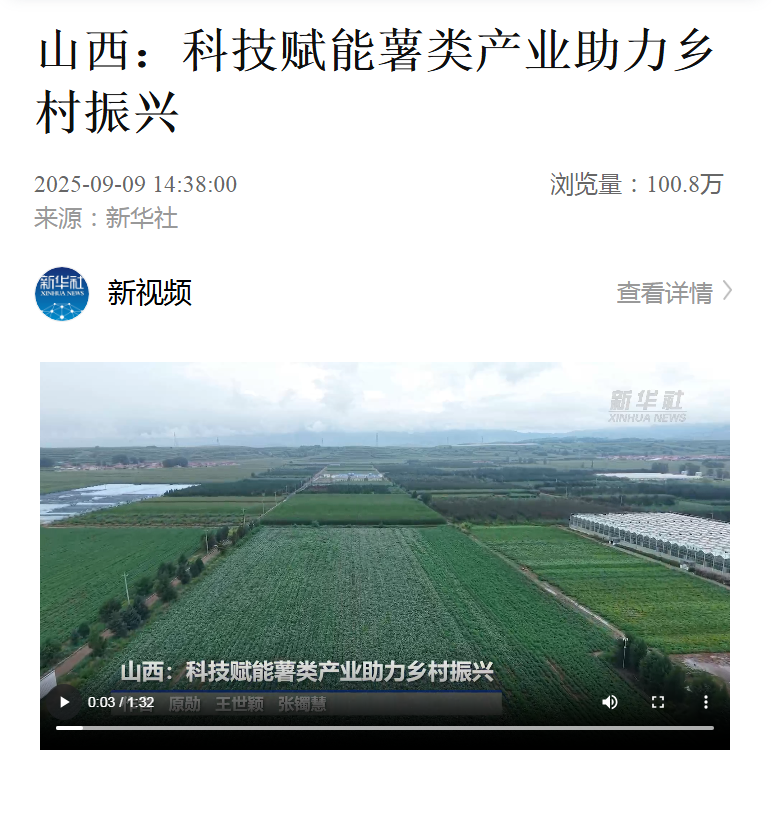Open 查看详情 for 新视频
The height and width of the screenshot is (817, 775).
tap(674, 292)
